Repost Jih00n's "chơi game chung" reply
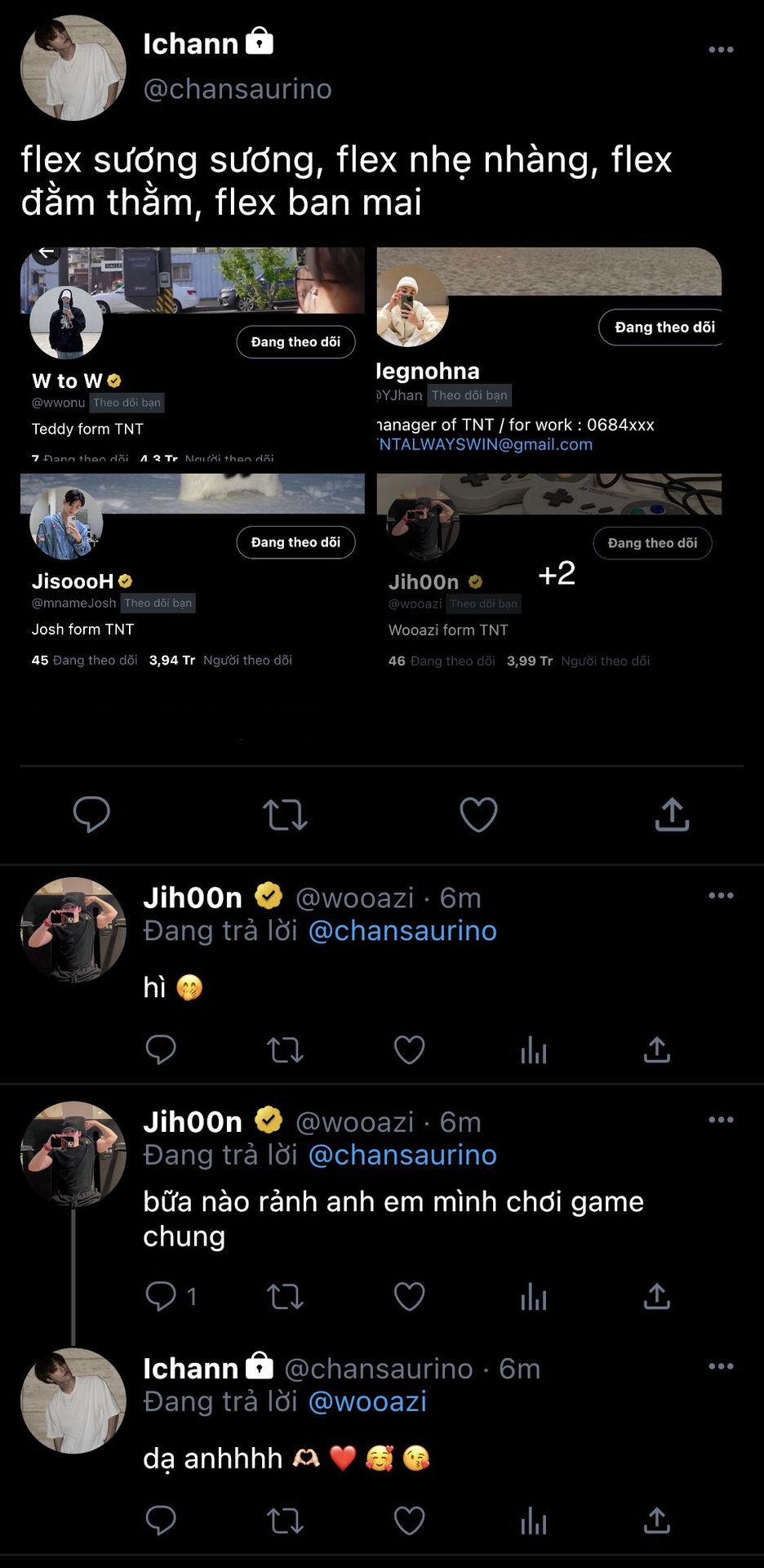 tap(285, 1296)
